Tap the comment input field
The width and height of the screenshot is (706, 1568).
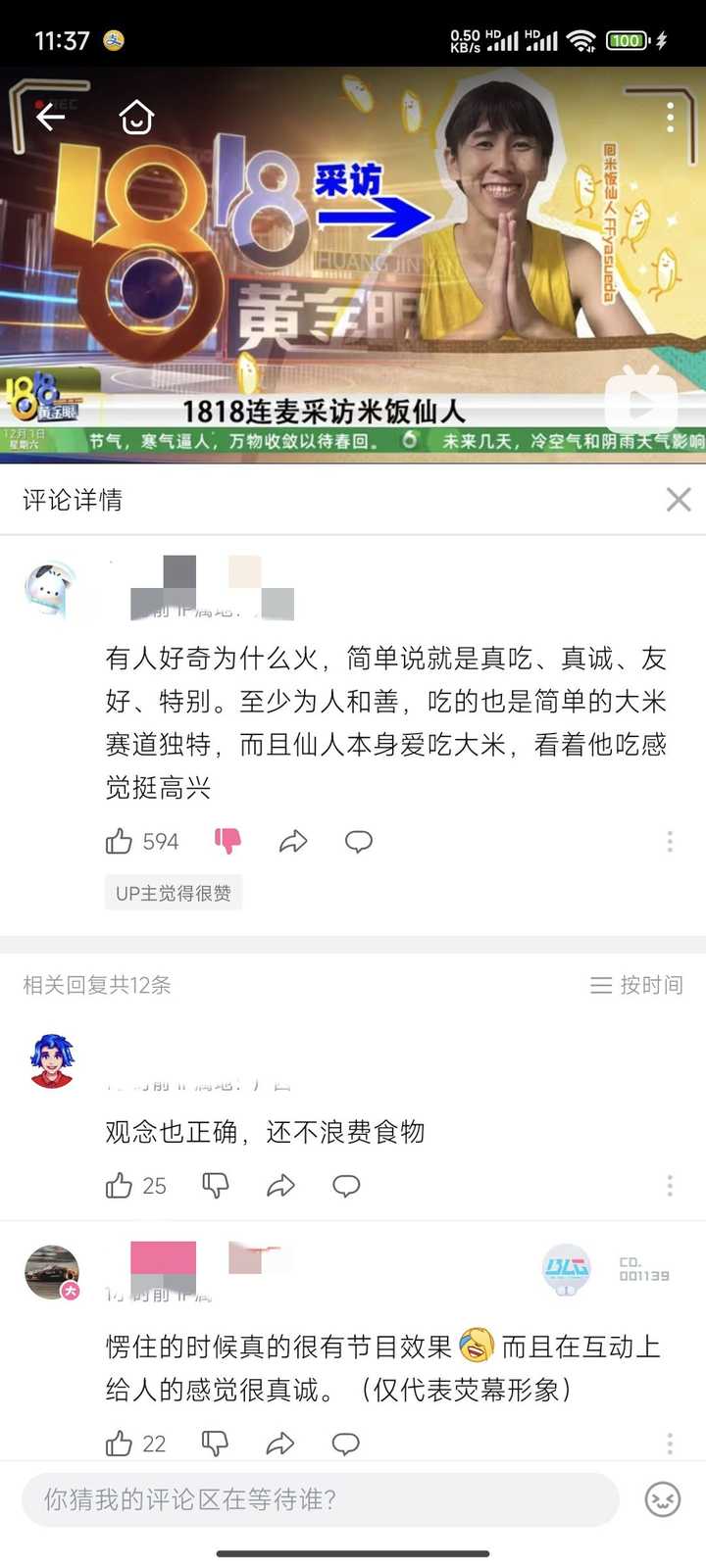pyautogui.click(x=321, y=1499)
